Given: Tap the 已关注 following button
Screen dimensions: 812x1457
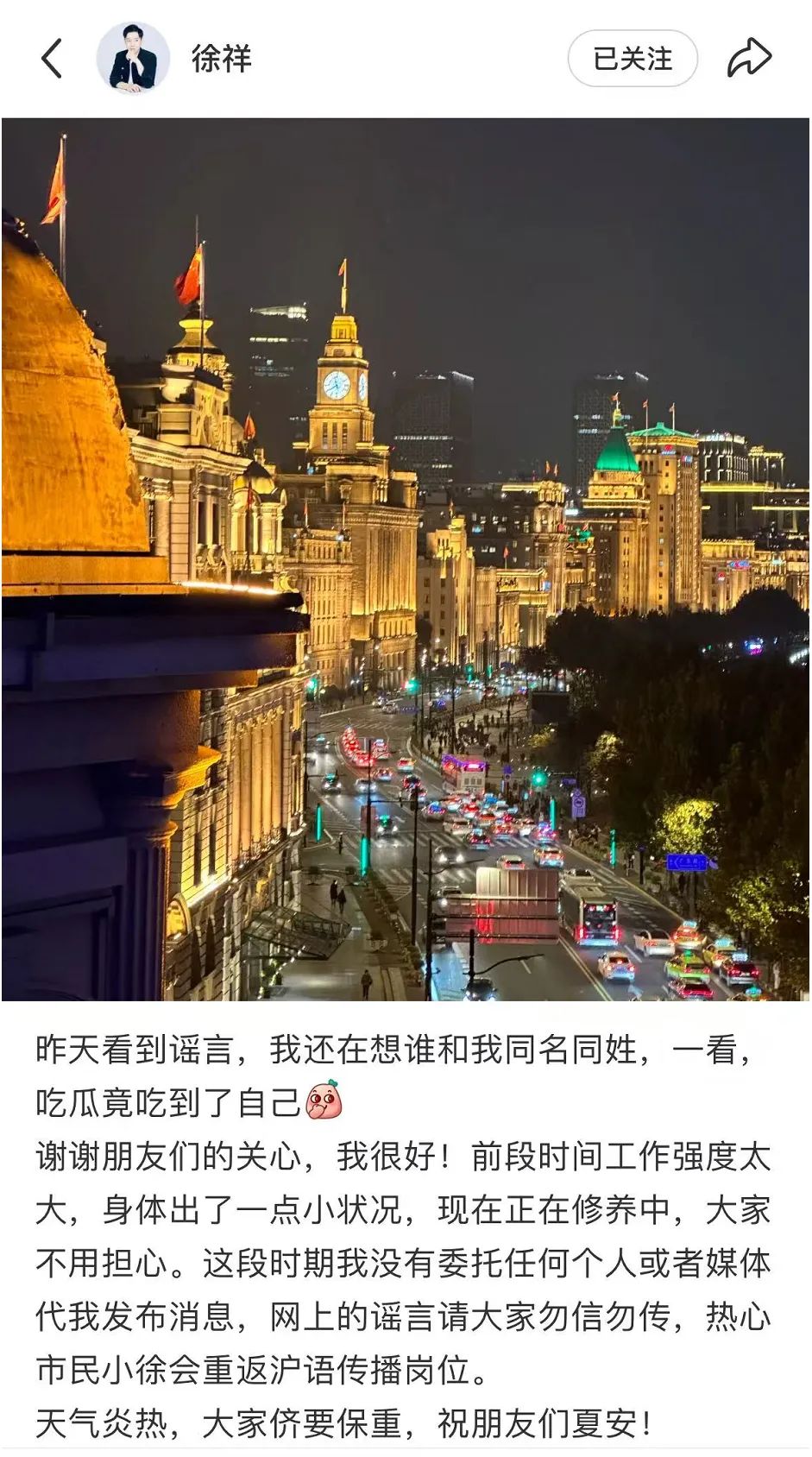Looking at the screenshot, I should click(632, 59).
